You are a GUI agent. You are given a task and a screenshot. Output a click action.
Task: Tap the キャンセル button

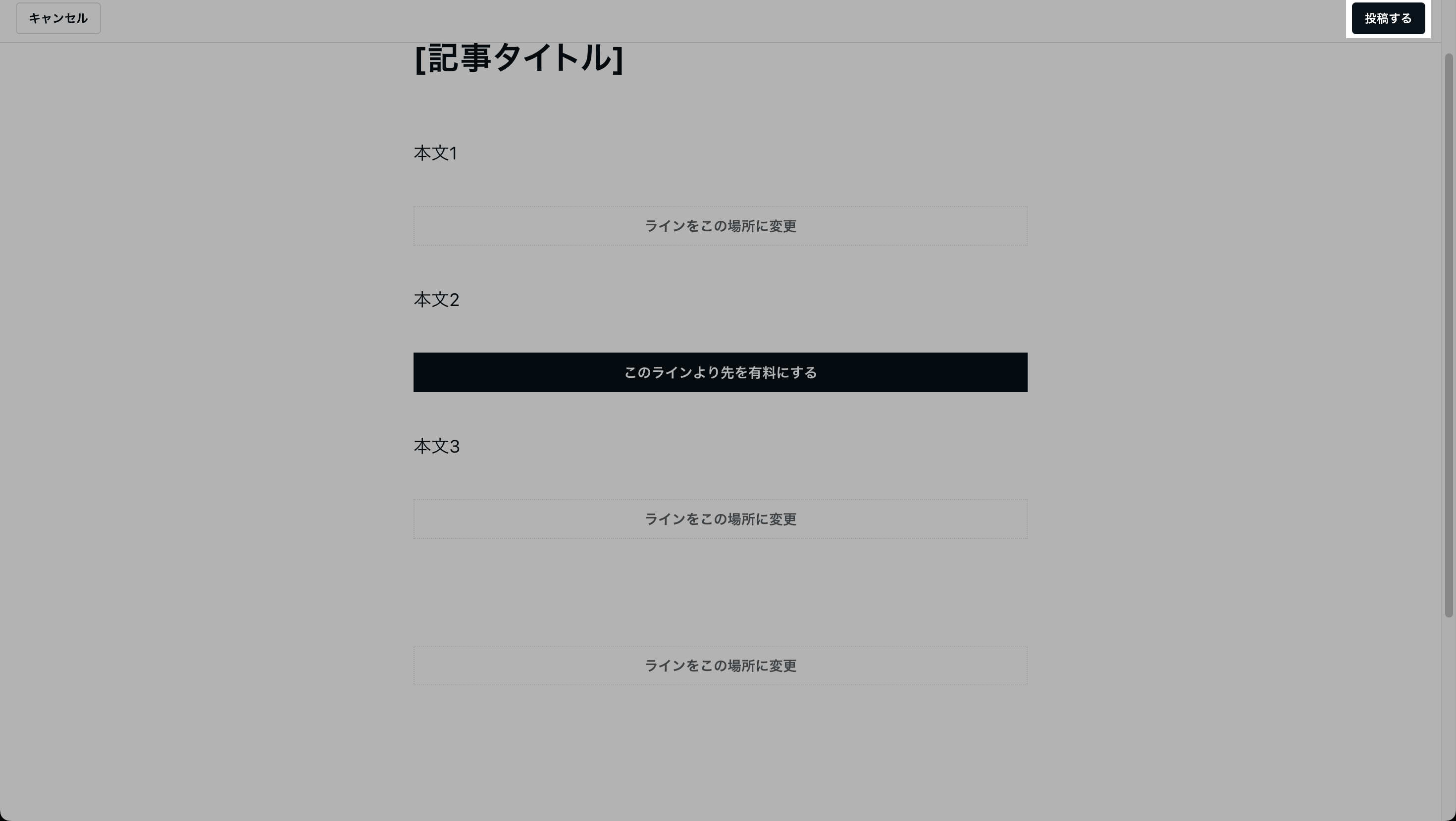[x=58, y=19]
